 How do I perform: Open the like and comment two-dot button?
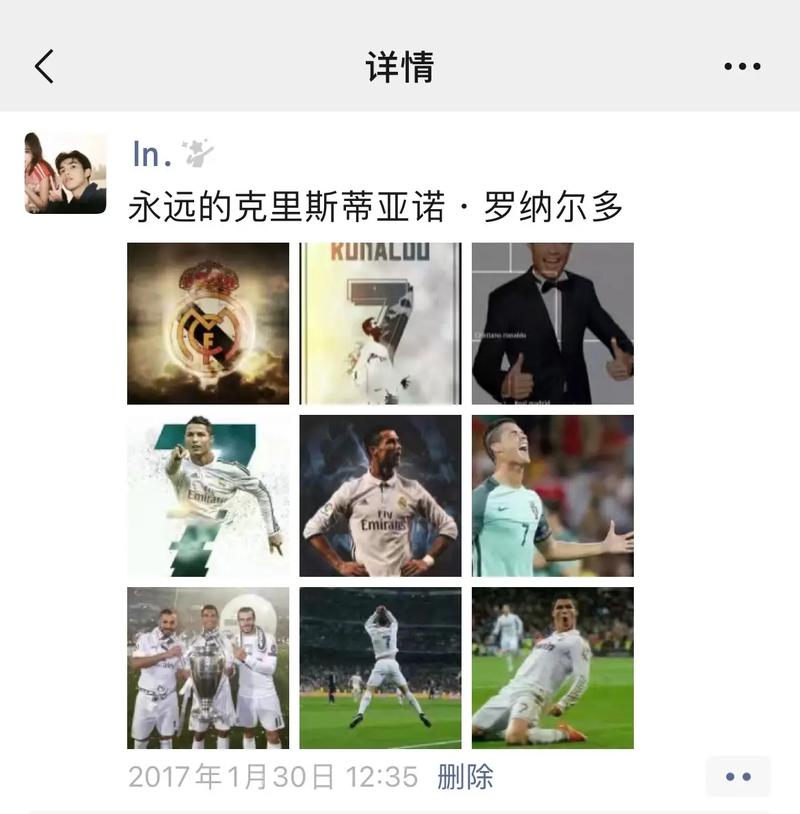coord(738,777)
